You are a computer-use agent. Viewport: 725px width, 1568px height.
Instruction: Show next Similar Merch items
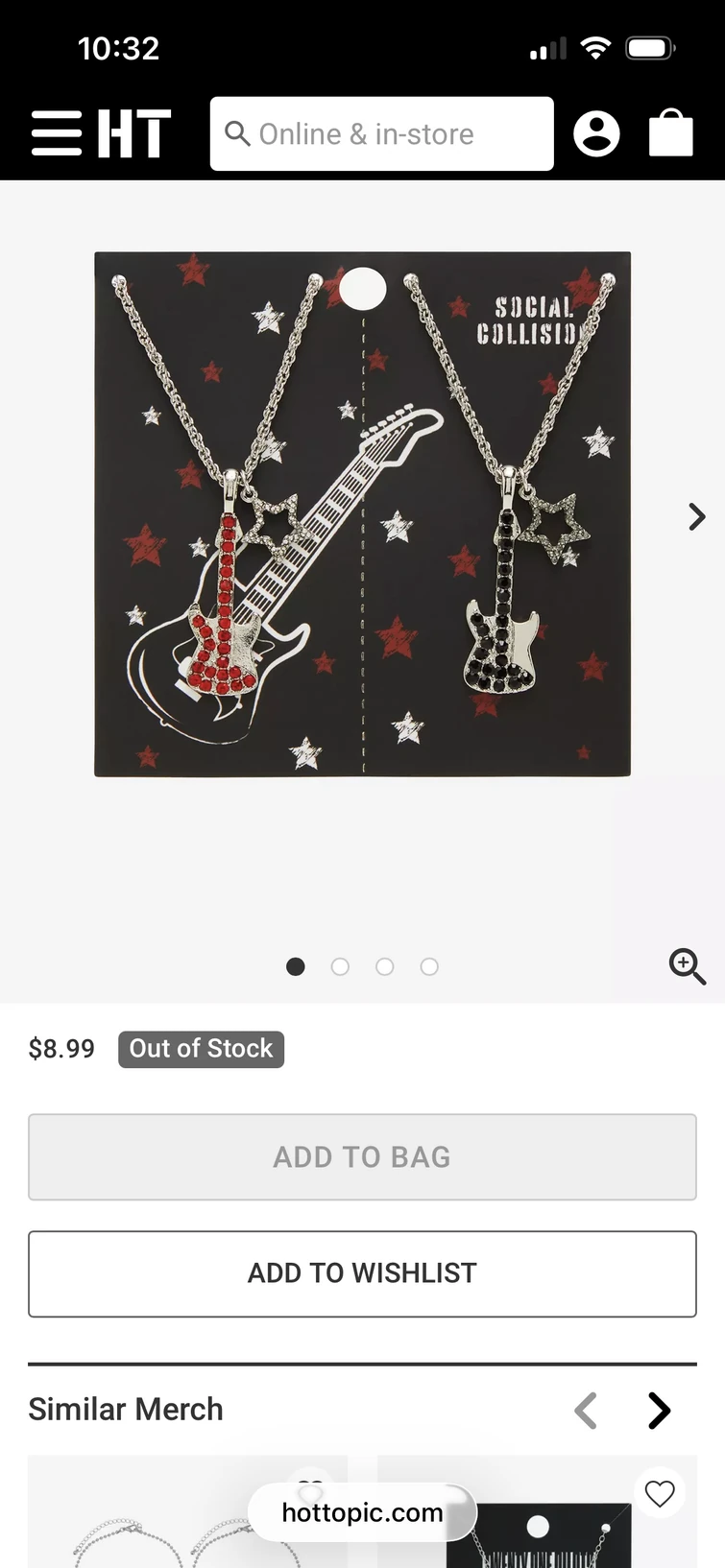(659, 1410)
